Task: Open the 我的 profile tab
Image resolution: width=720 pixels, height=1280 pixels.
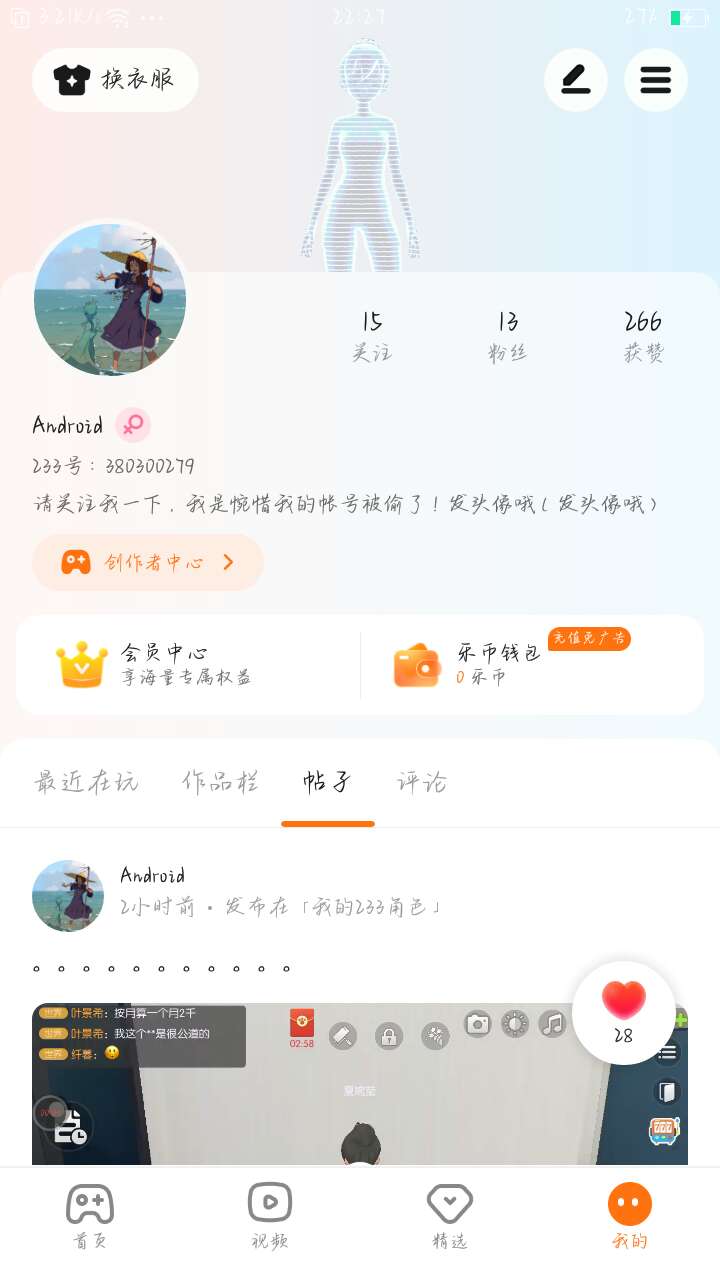Action: tap(630, 1216)
